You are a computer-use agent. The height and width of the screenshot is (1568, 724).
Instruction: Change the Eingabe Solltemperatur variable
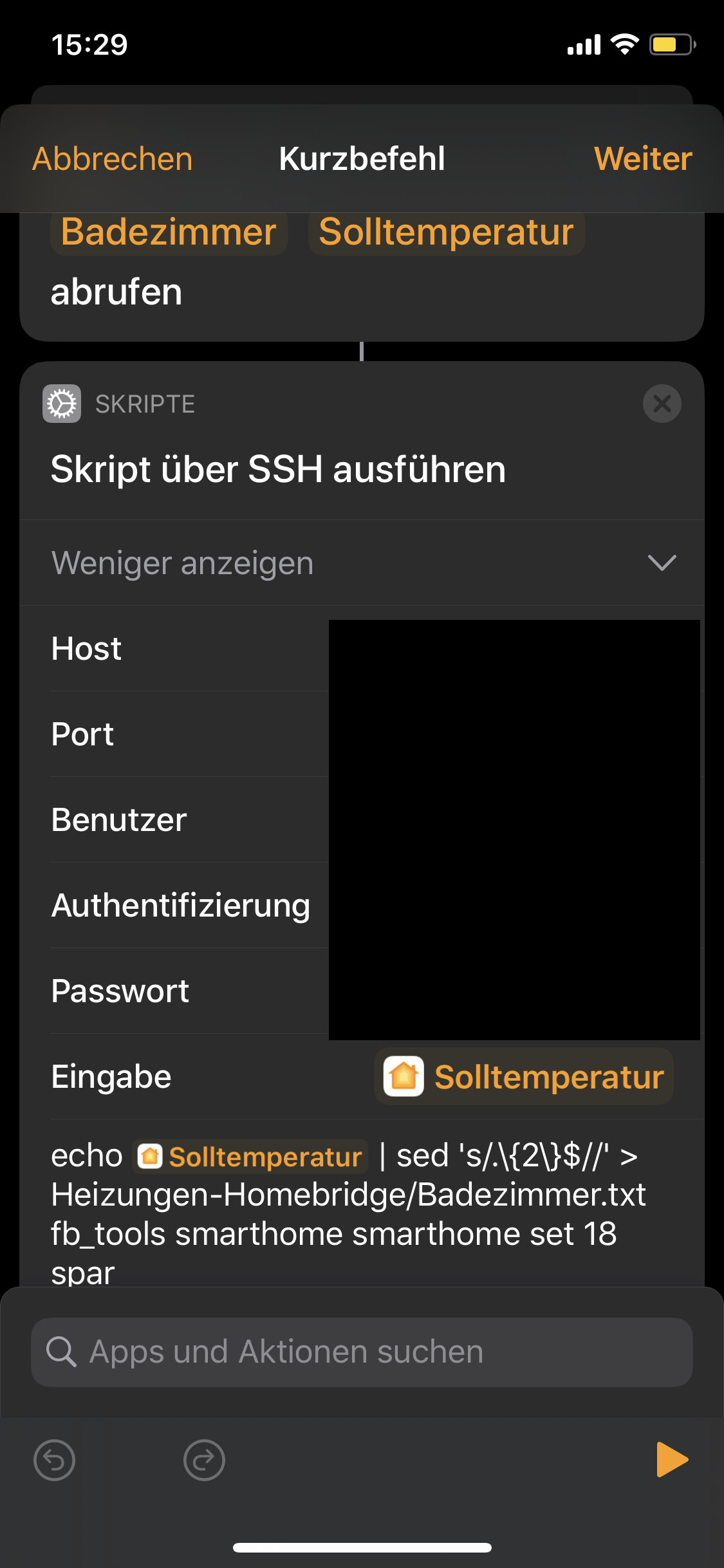(524, 1077)
